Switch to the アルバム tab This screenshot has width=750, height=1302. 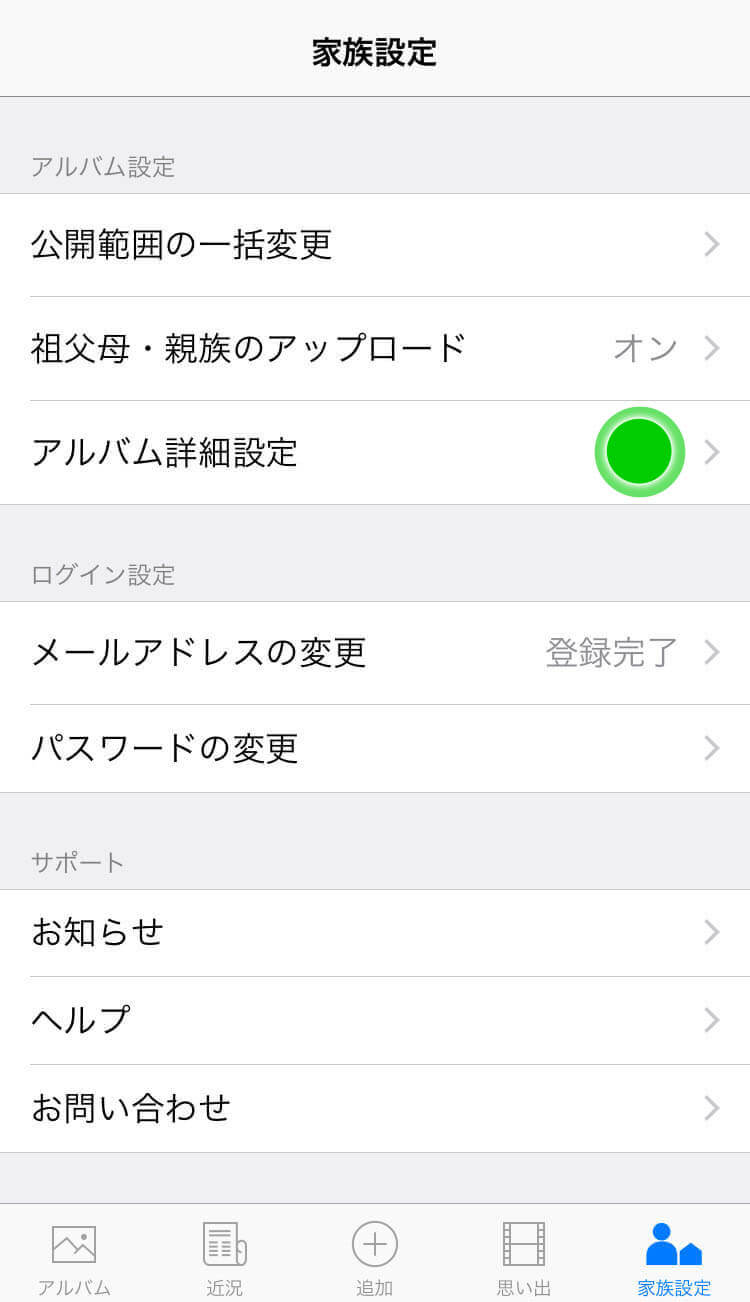point(75,1258)
